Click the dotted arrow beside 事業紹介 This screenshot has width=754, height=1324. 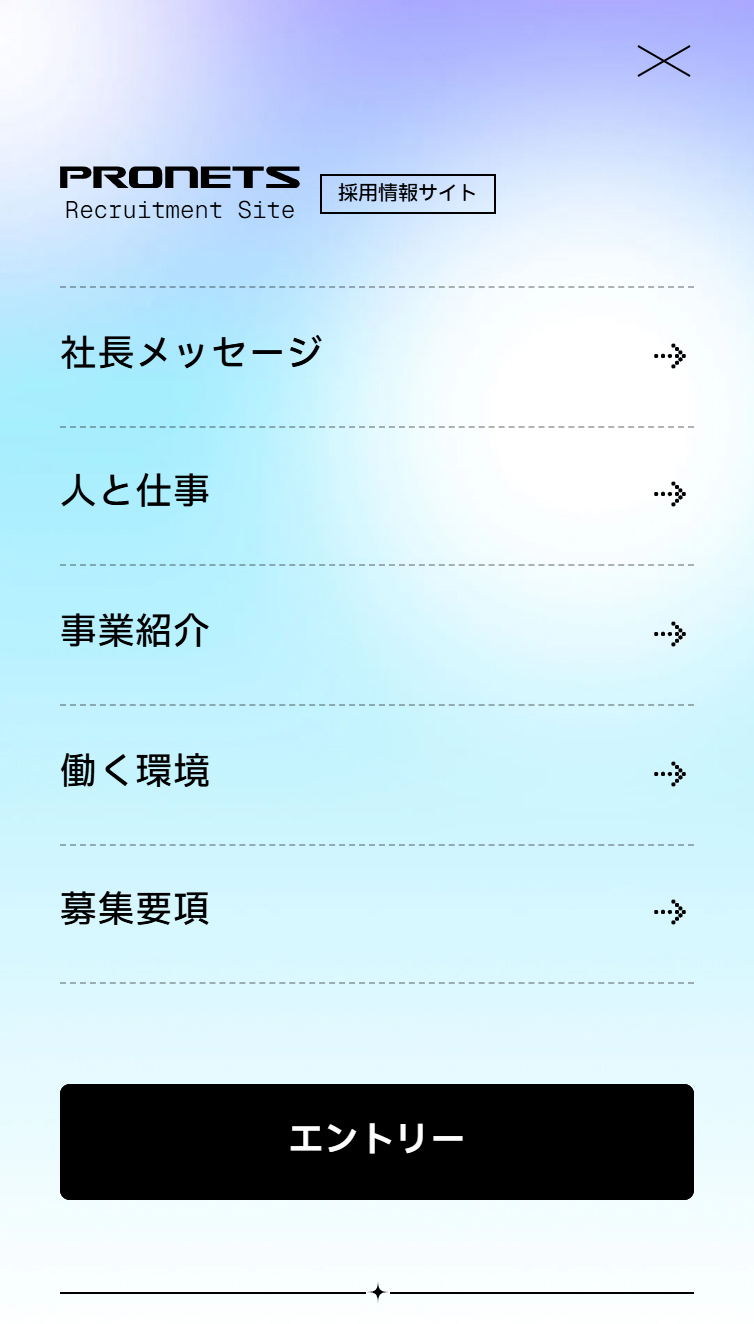[x=669, y=632]
